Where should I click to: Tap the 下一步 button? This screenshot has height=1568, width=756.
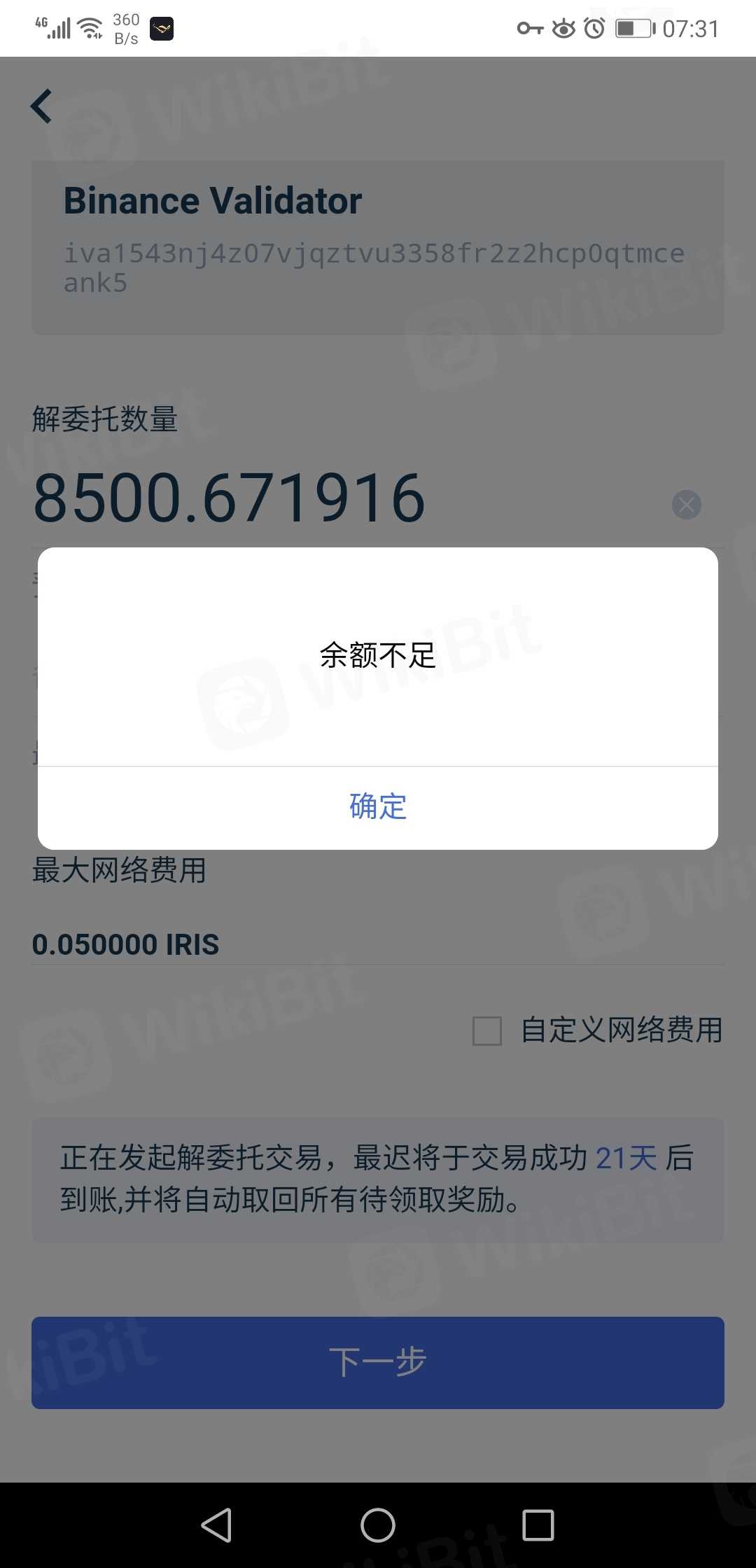(378, 1362)
